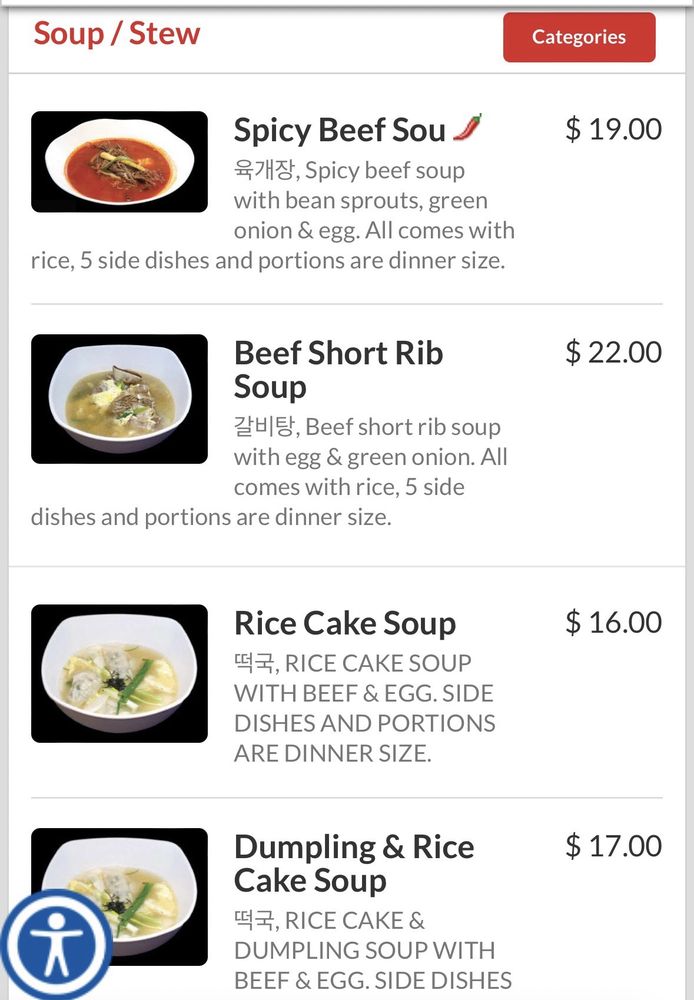Open the accessibility options widget
This screenshot has height=1000, width=694.
(x=57, y=945)
